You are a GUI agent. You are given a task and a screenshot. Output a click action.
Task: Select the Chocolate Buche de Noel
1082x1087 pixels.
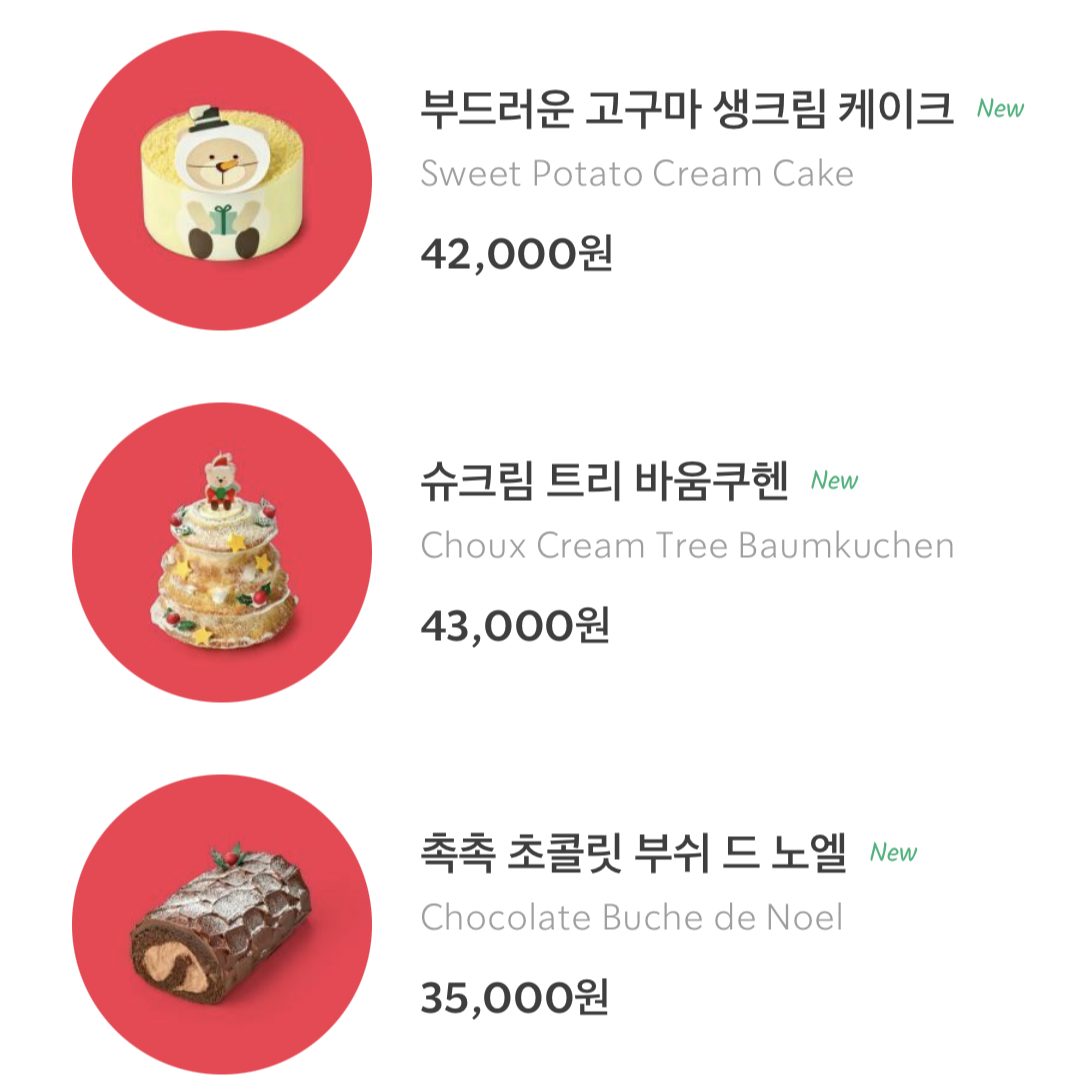(x=632, y=854)
